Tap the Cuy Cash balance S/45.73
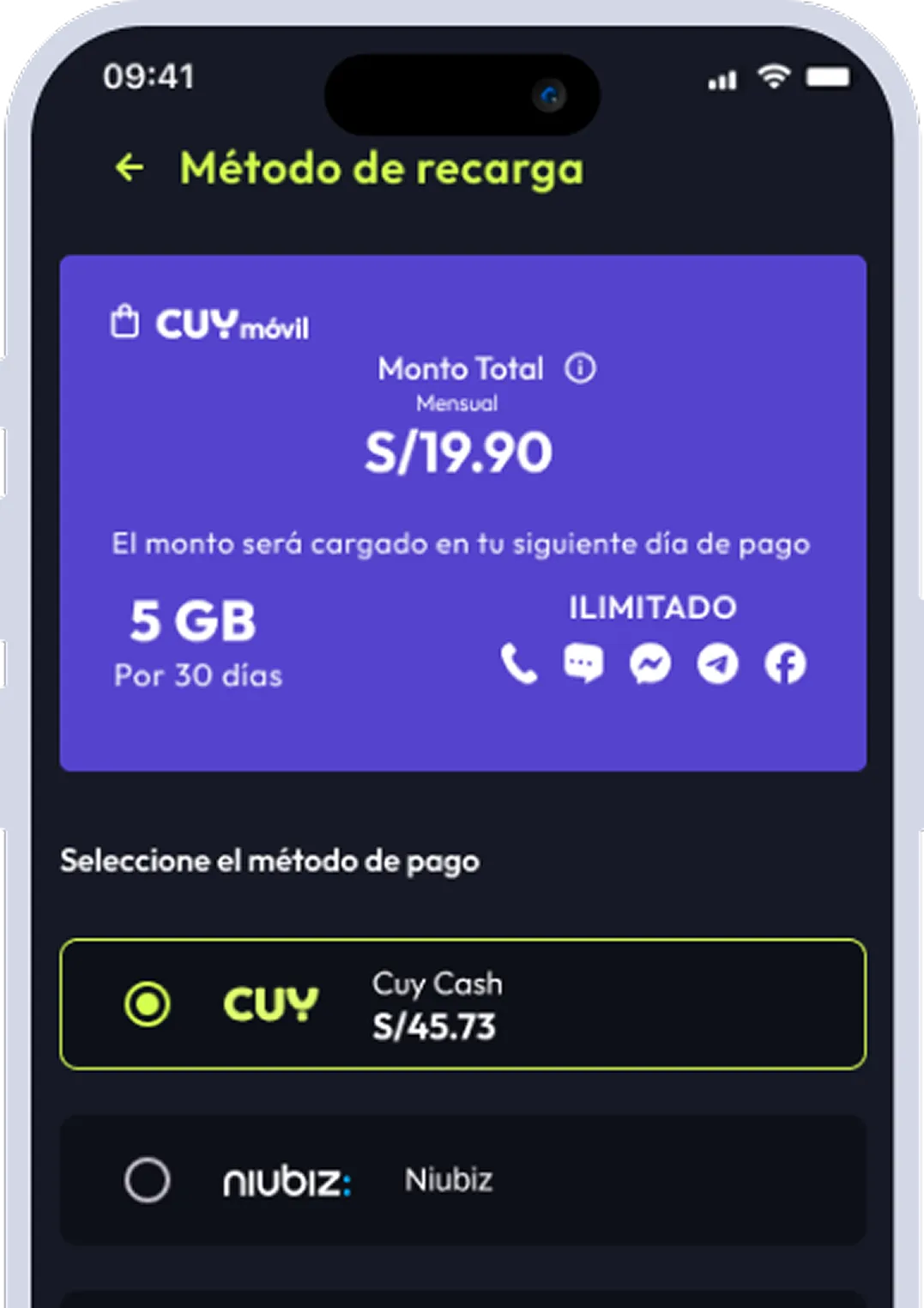Viewport: 924px width, 1308px height. pos(433,1026)
